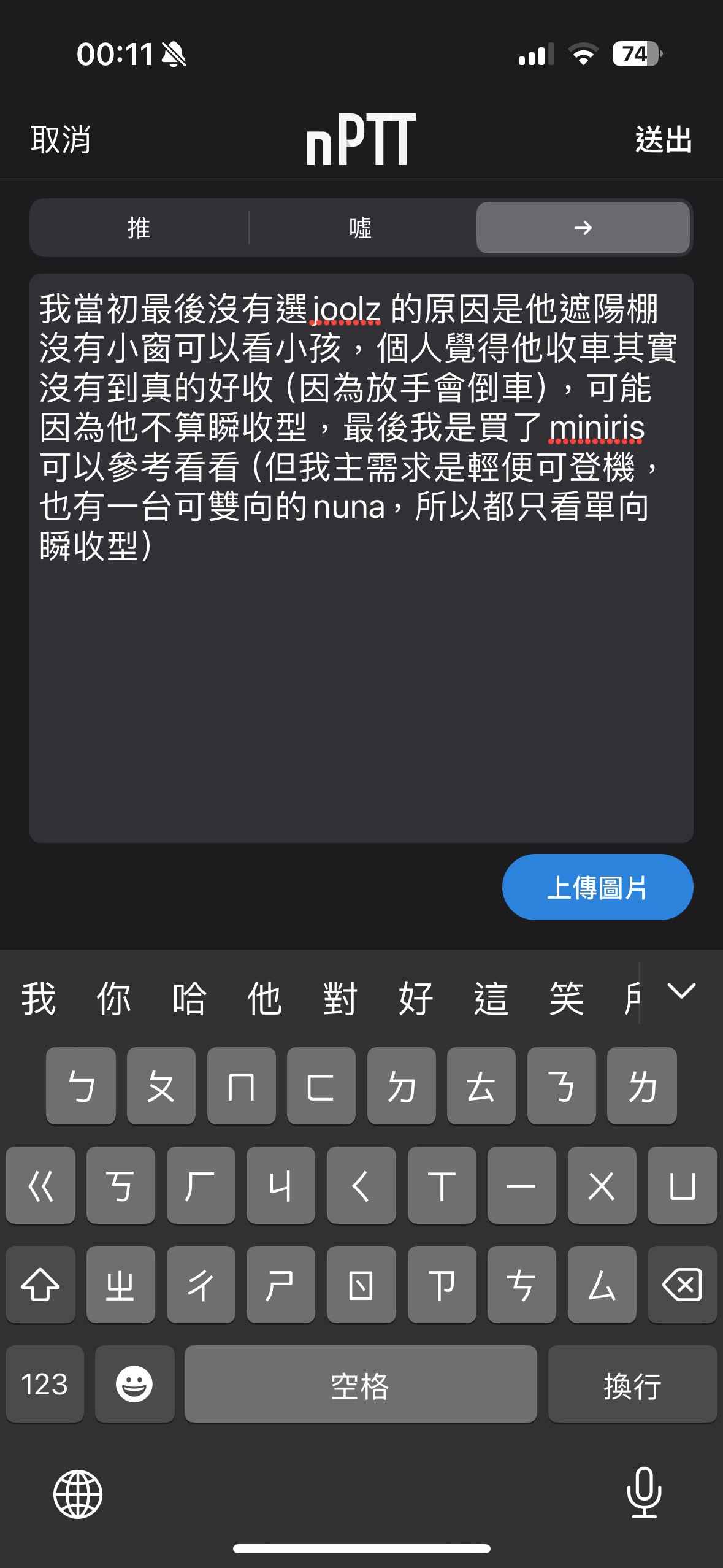Start voice dictation with microphone
The height and width of the screenshot is (1568, 723).
point(644,1493)
